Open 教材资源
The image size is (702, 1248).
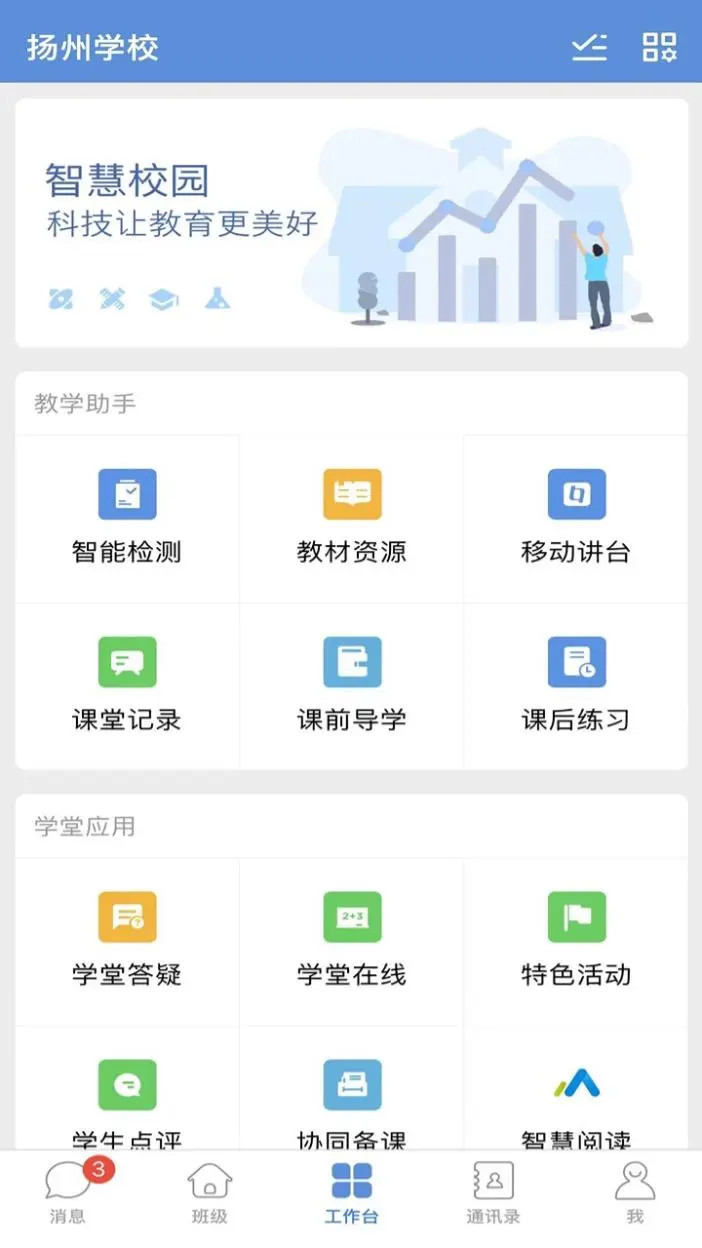pos(352,518)
